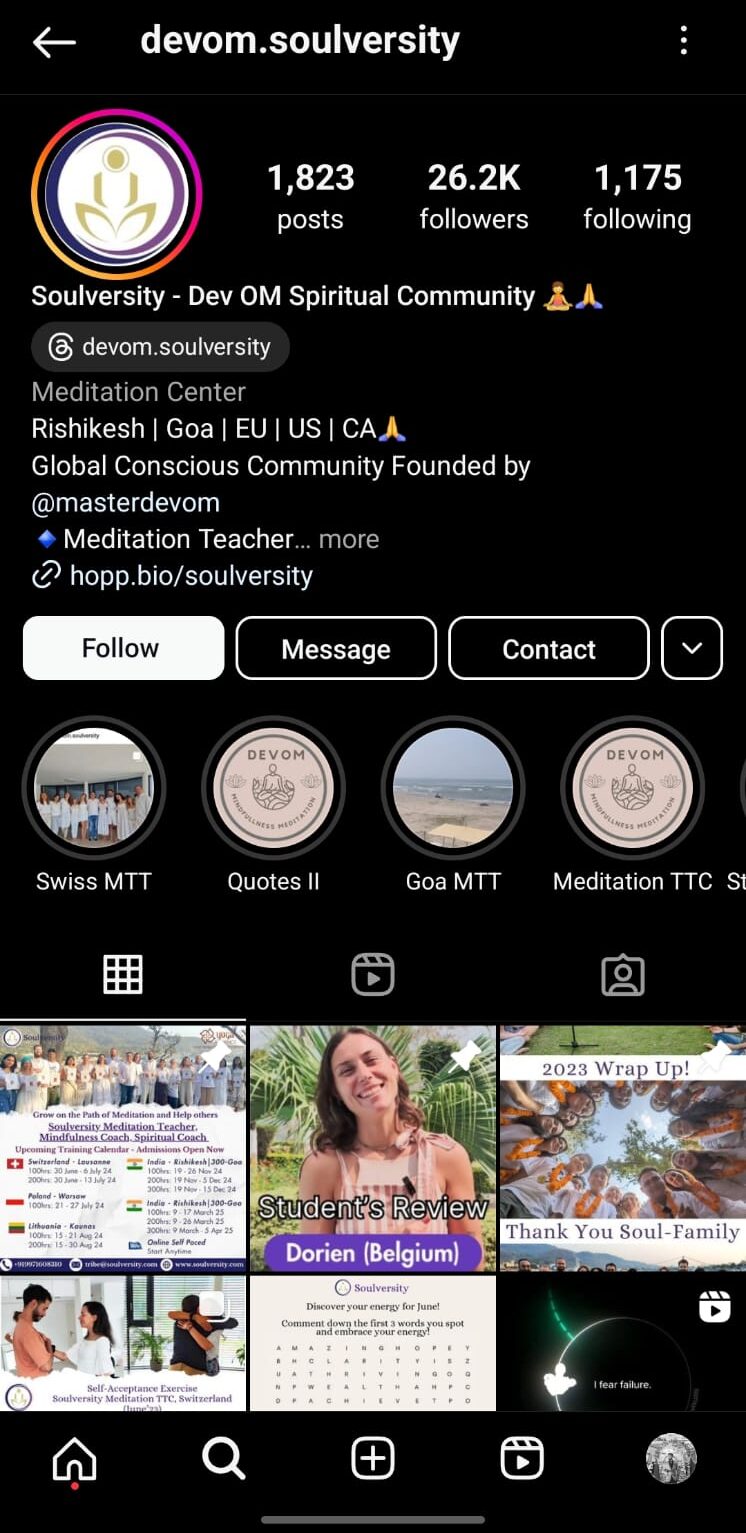
Task: Message this profile
Action: pyautogui.click(x=336, y=648)
